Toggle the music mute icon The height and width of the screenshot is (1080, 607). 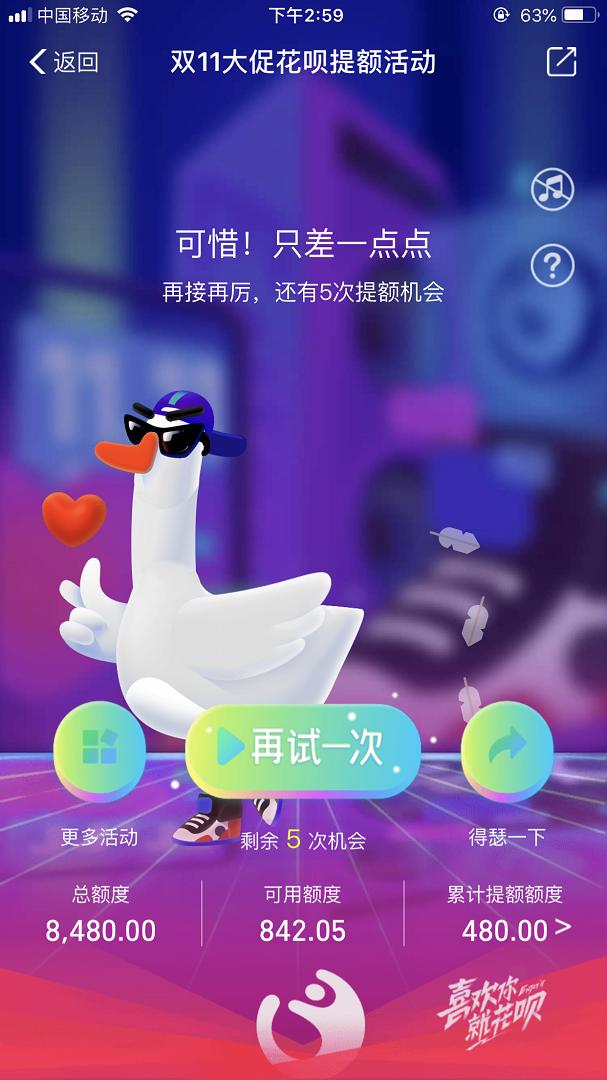pos(553,188)
